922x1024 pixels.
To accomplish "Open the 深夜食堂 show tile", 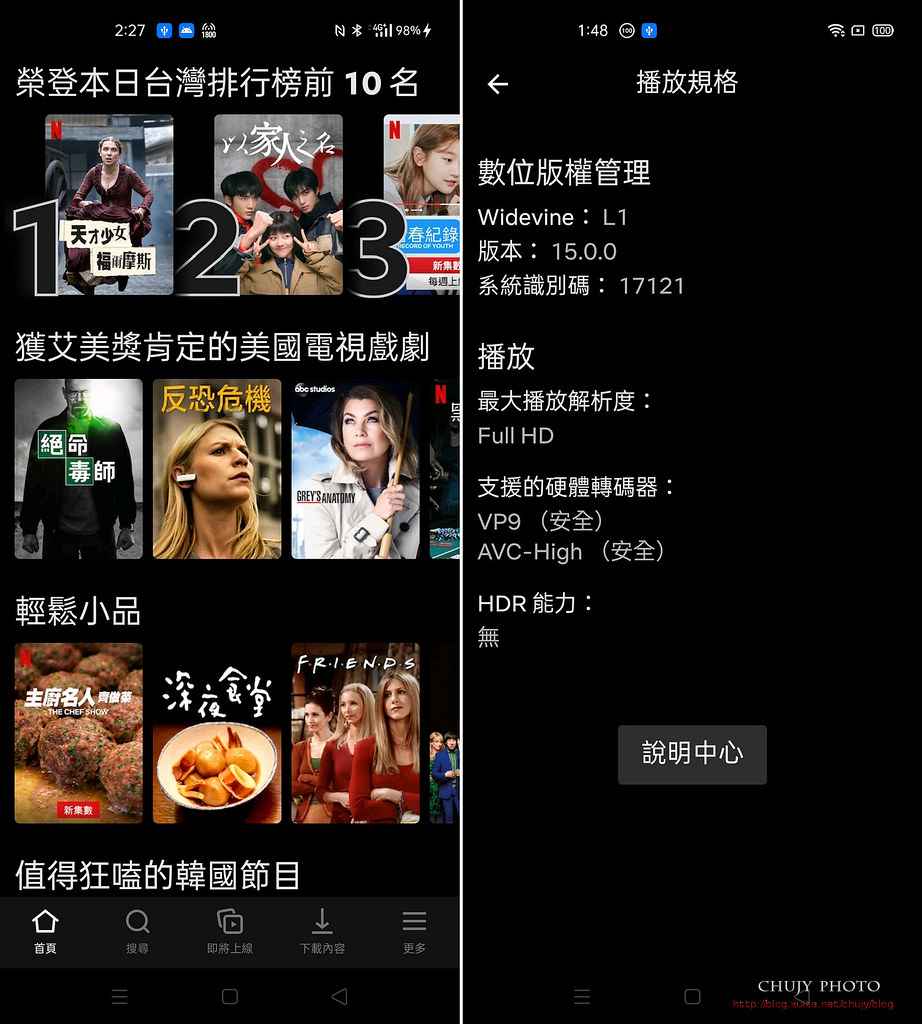I will (217, 733).
